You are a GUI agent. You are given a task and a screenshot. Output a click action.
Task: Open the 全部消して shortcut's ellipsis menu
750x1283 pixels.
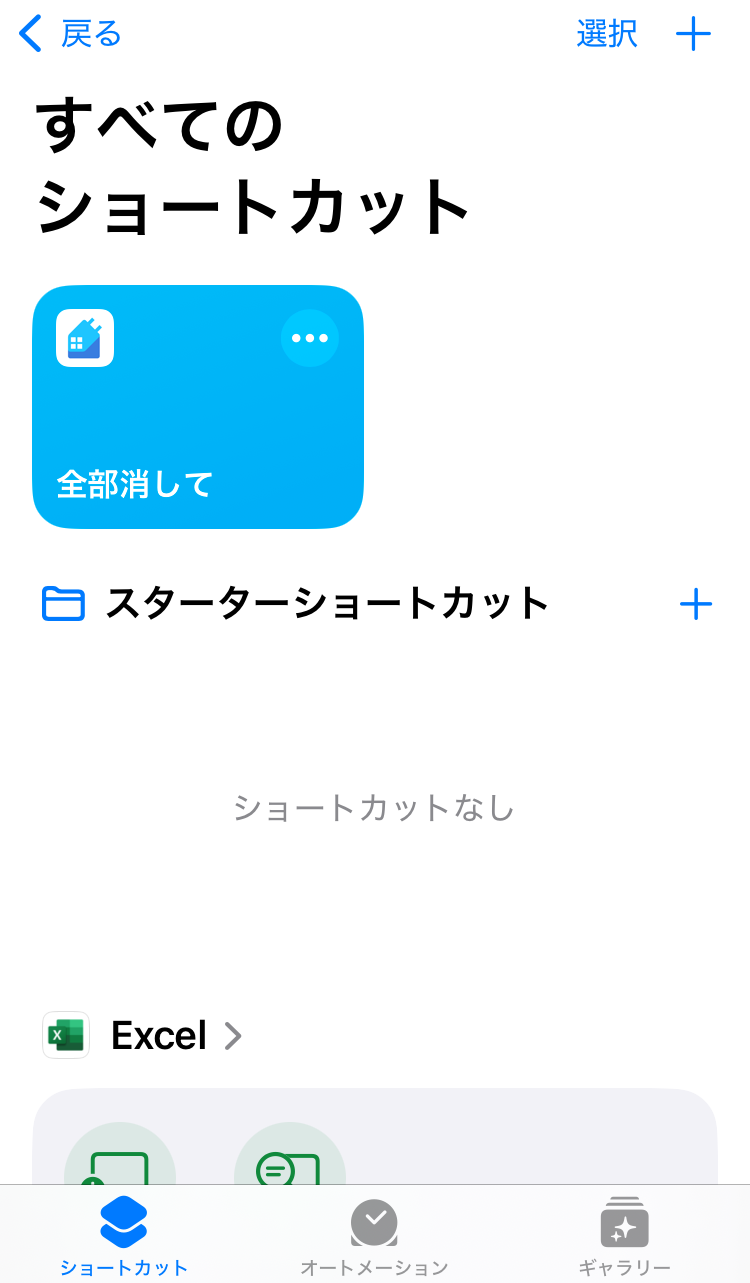[310, 337]
